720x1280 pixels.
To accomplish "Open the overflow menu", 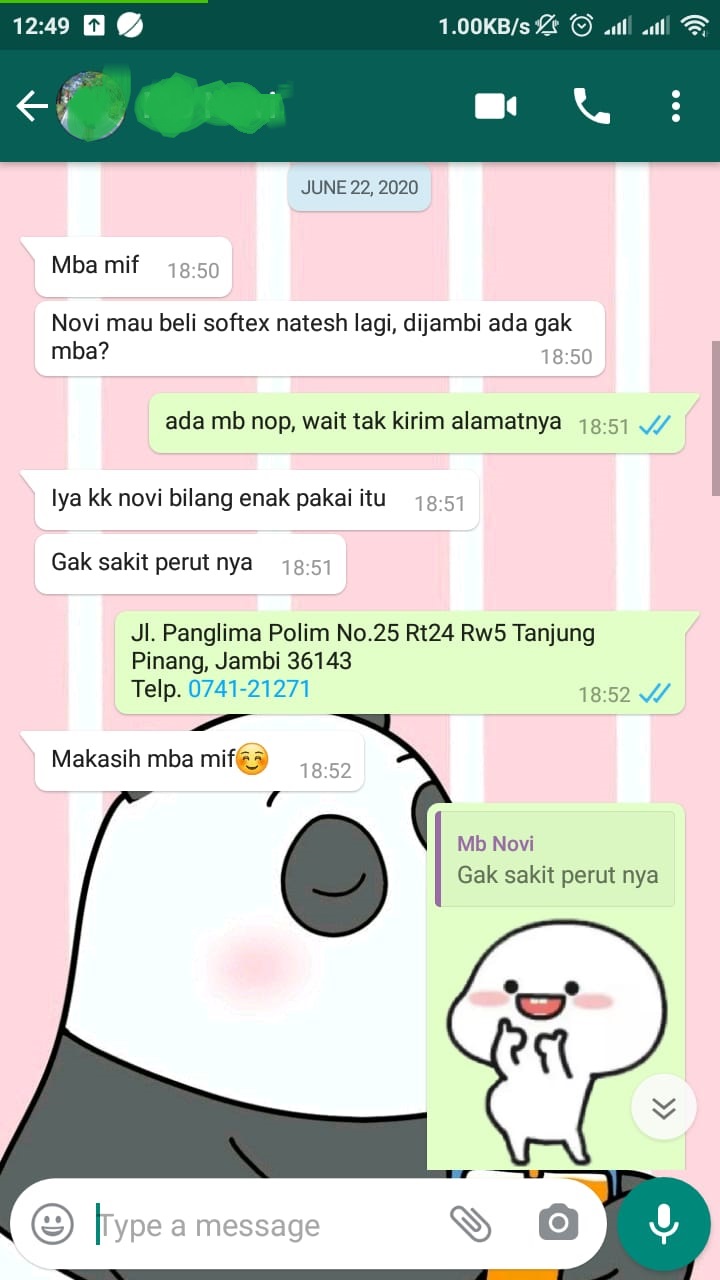I will (676, 106).
